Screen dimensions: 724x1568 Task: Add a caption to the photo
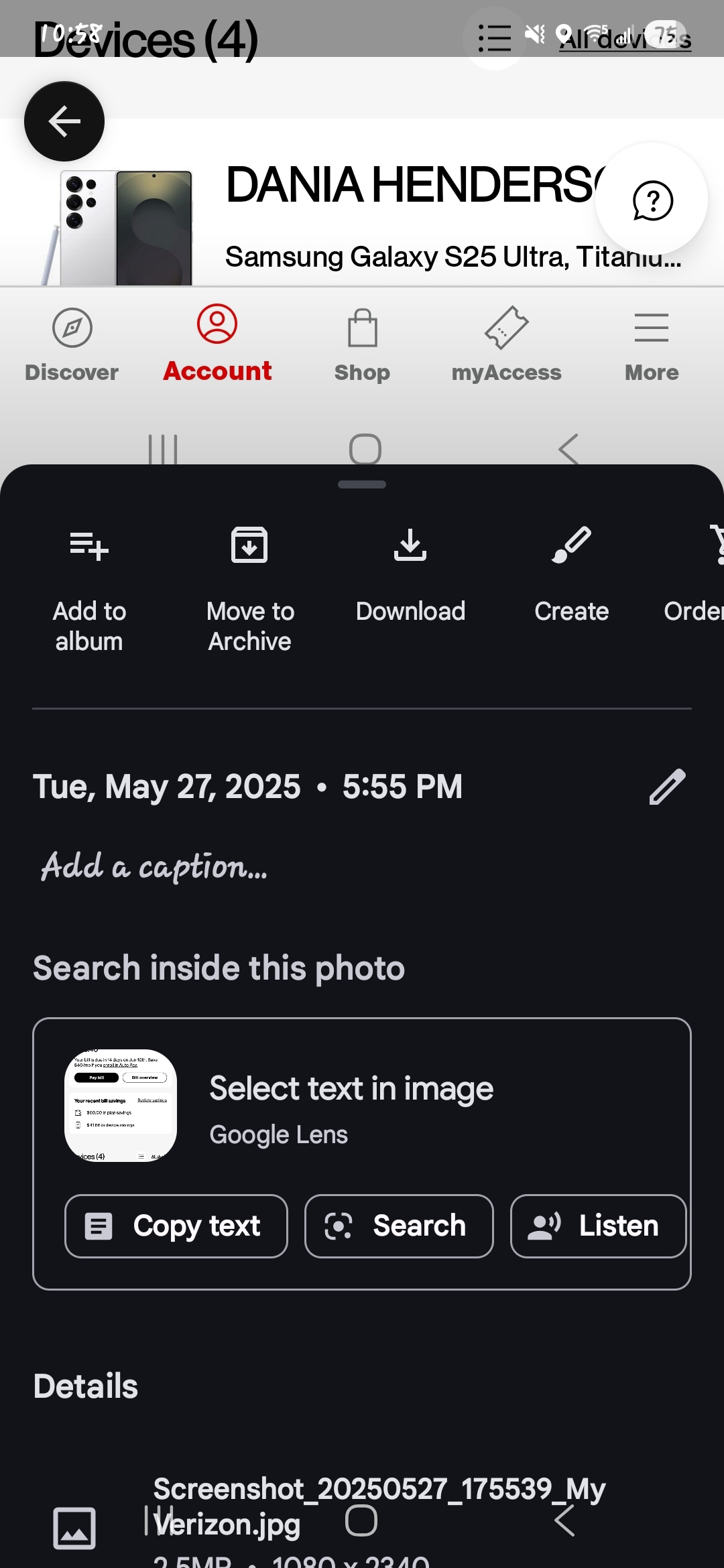click(x=154, y=867)
